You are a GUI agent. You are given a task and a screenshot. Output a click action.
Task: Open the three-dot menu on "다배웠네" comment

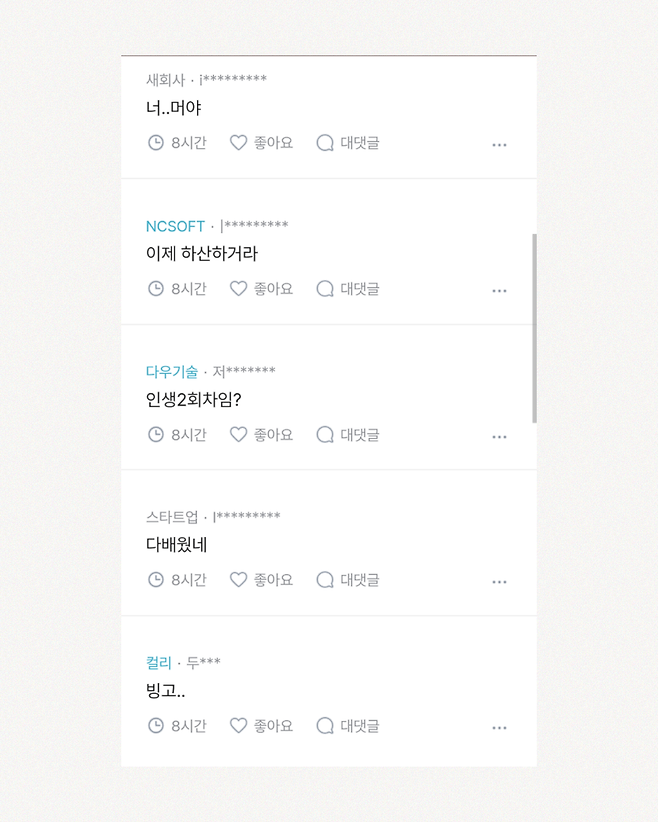click(x=499, y=582)
